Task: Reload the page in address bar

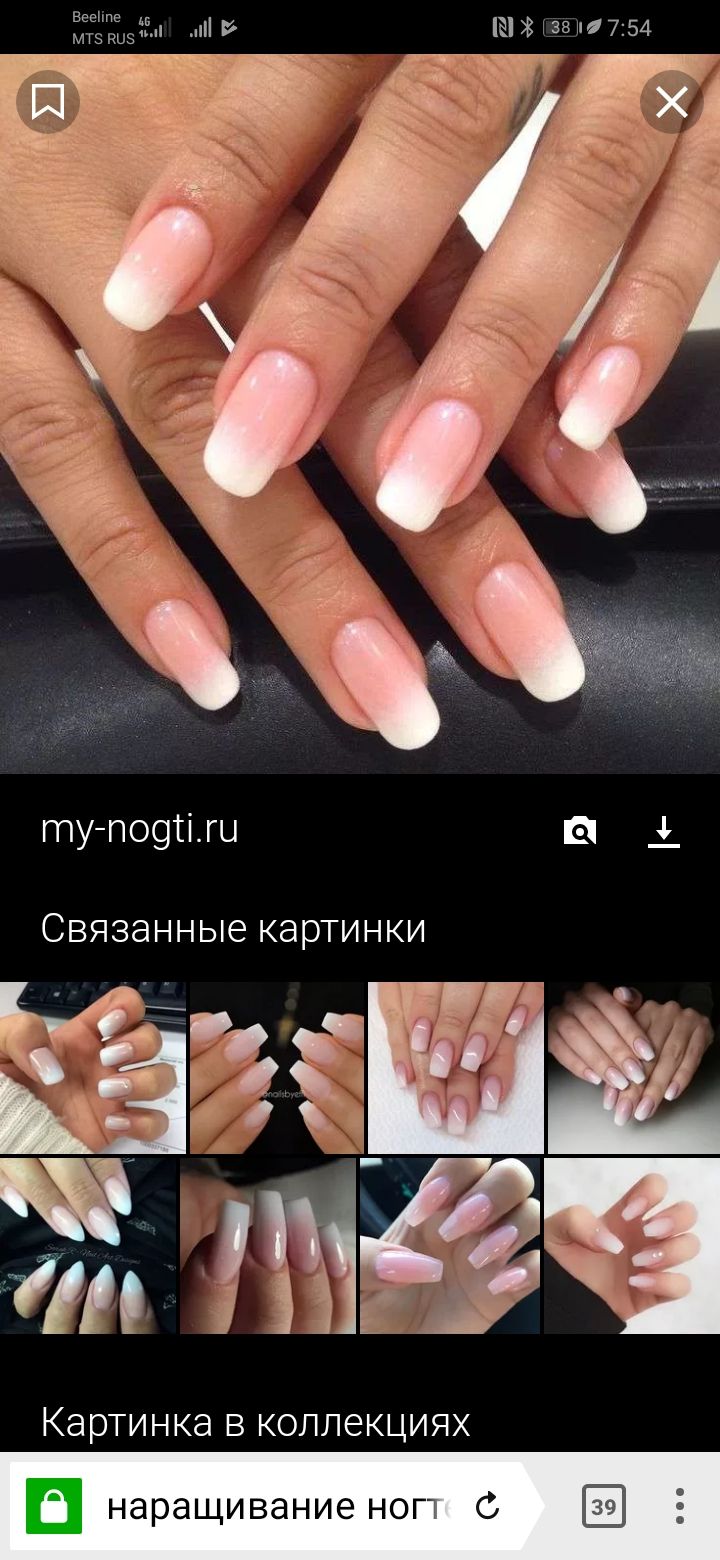Action: pos(487,1505)
